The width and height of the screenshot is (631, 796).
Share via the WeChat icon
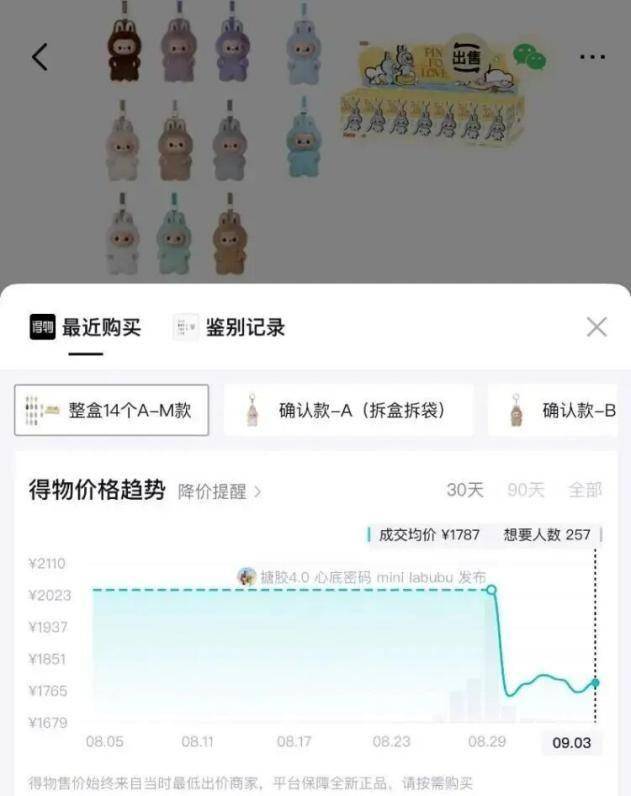(529, 57)
